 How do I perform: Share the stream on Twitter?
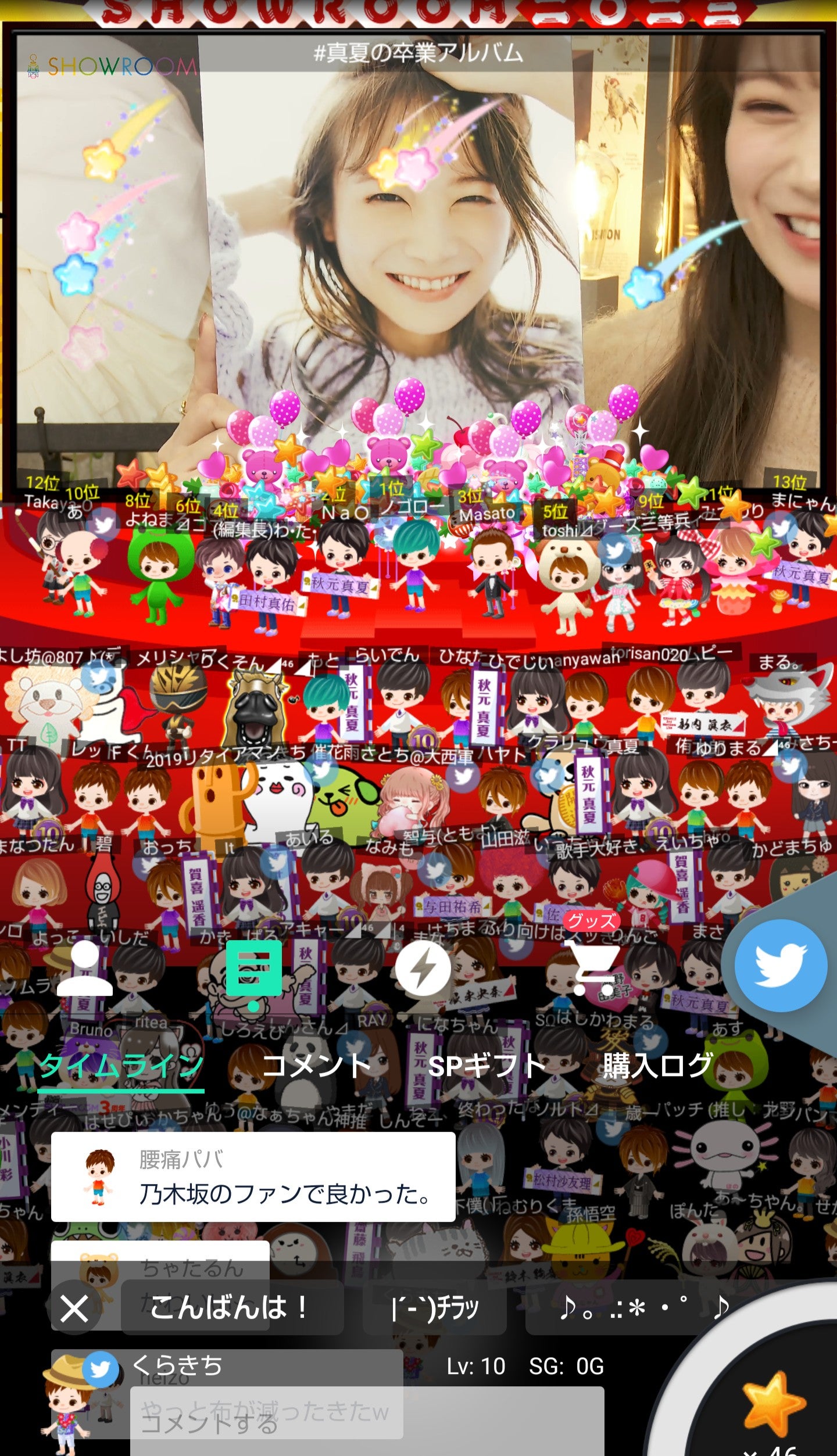tap(780, 966)
